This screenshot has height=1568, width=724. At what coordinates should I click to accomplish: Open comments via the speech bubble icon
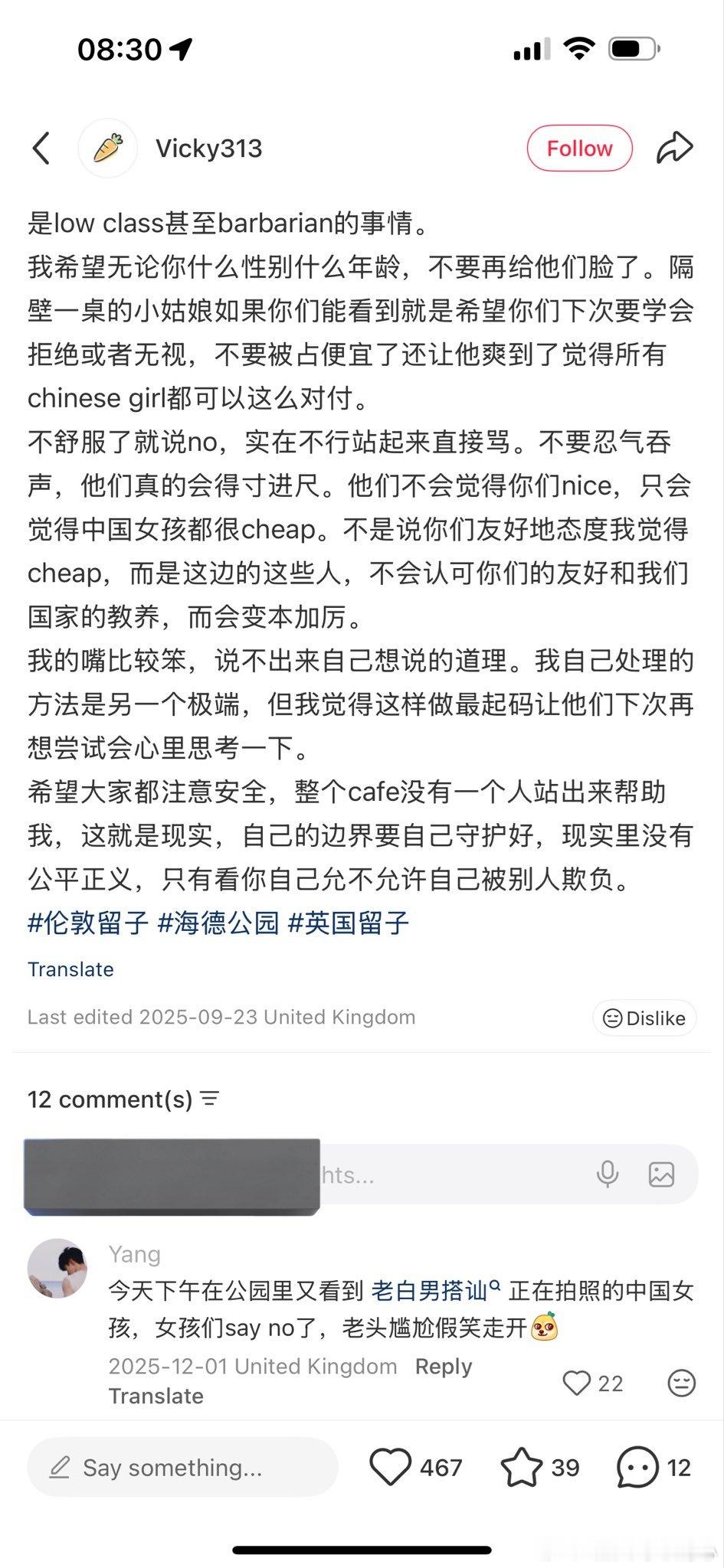tap(635, 1467)
